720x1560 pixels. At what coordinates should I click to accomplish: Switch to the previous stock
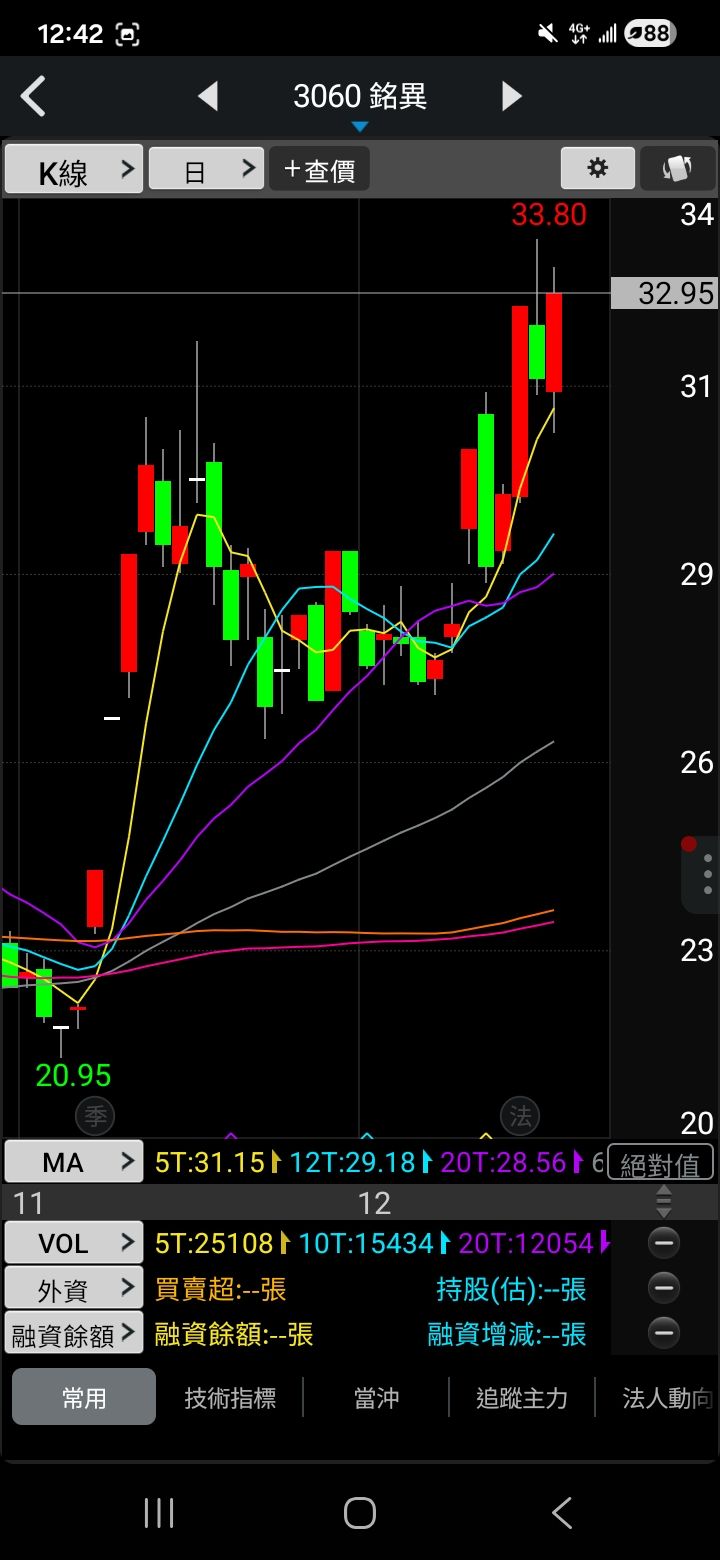[x=208, y=97]
